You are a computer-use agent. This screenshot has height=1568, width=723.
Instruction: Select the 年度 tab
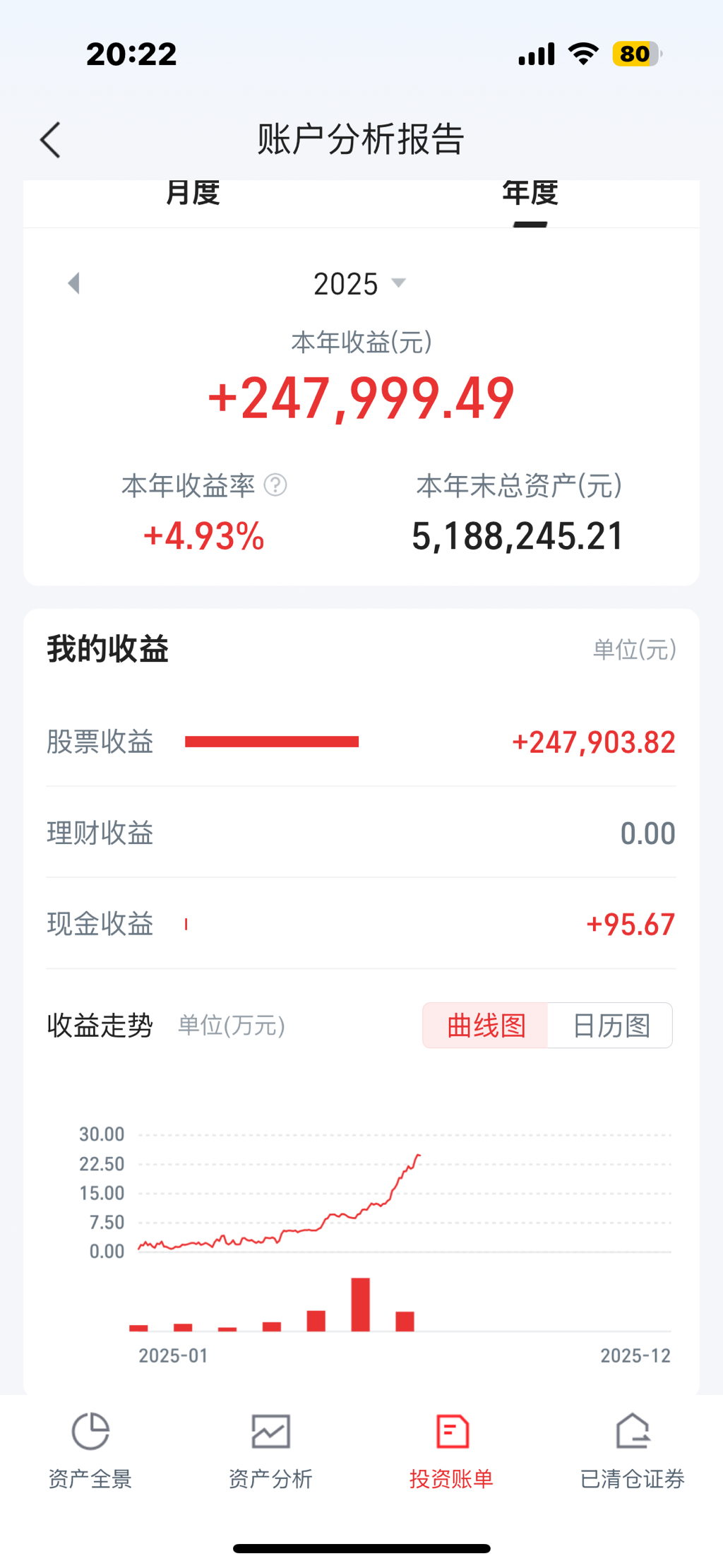530,194
